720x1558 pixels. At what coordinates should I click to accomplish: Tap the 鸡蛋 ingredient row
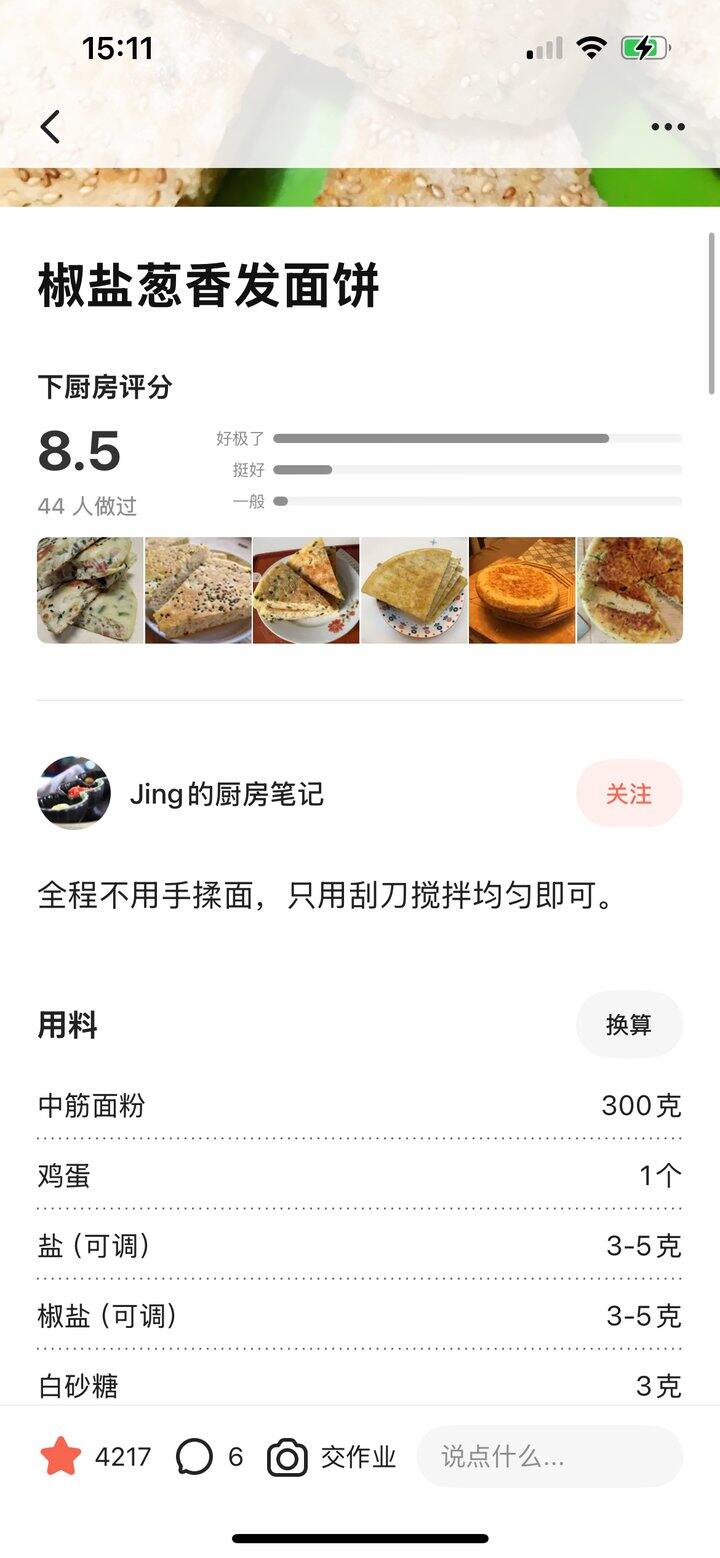tap(360, 1177)
